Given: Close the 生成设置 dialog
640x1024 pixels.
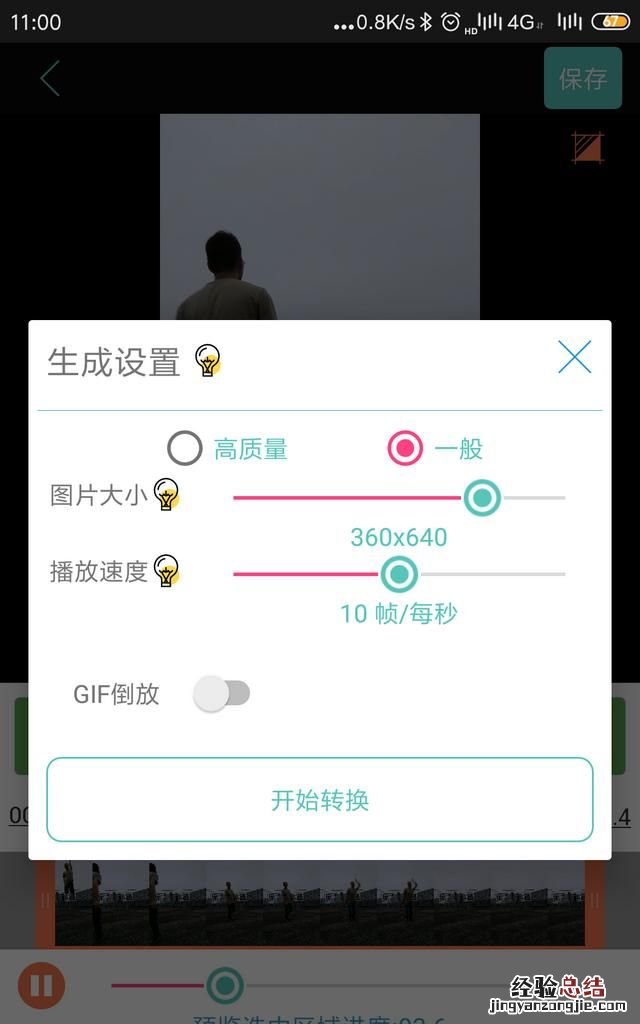Looking at the screenshot, I should click(x=574, y=357).
